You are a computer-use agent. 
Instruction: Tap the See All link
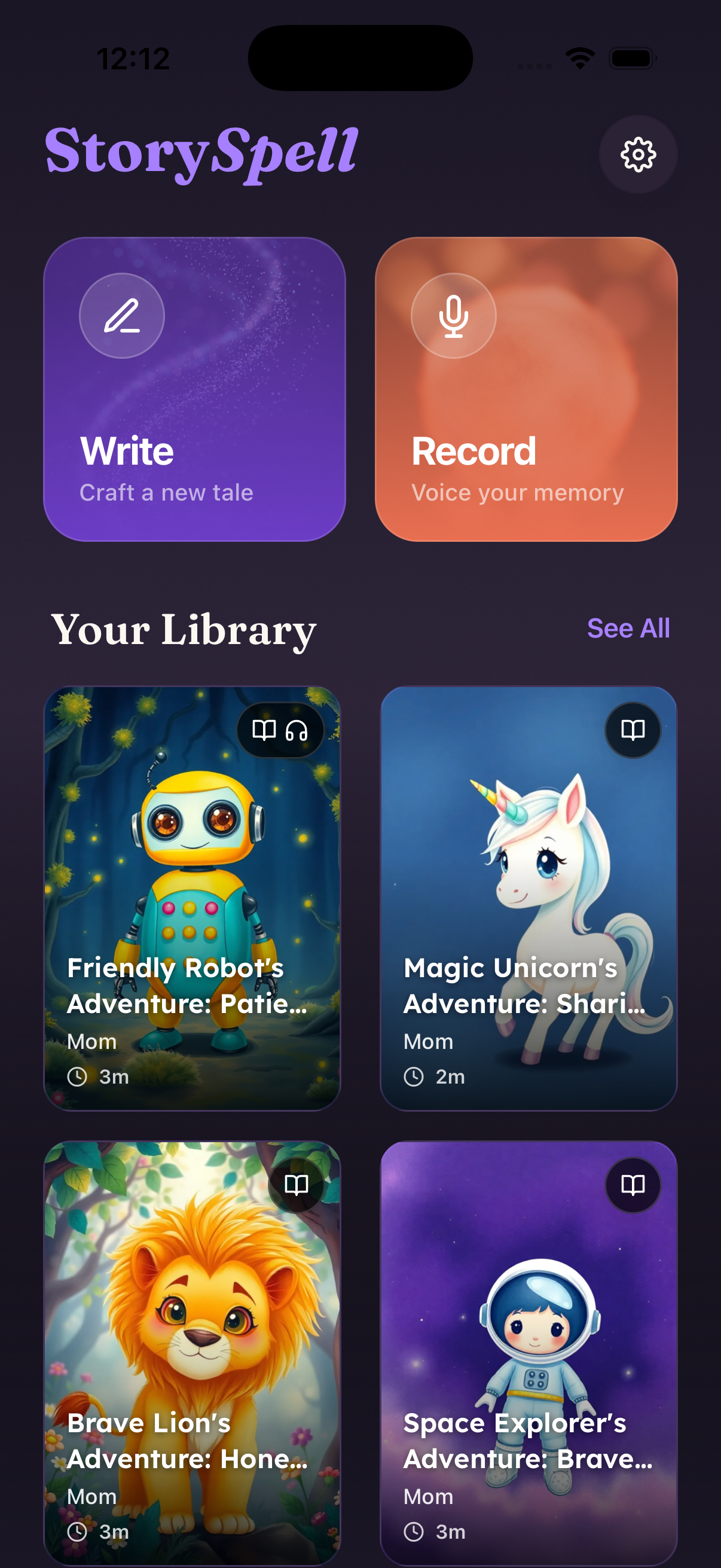(628, 628)
